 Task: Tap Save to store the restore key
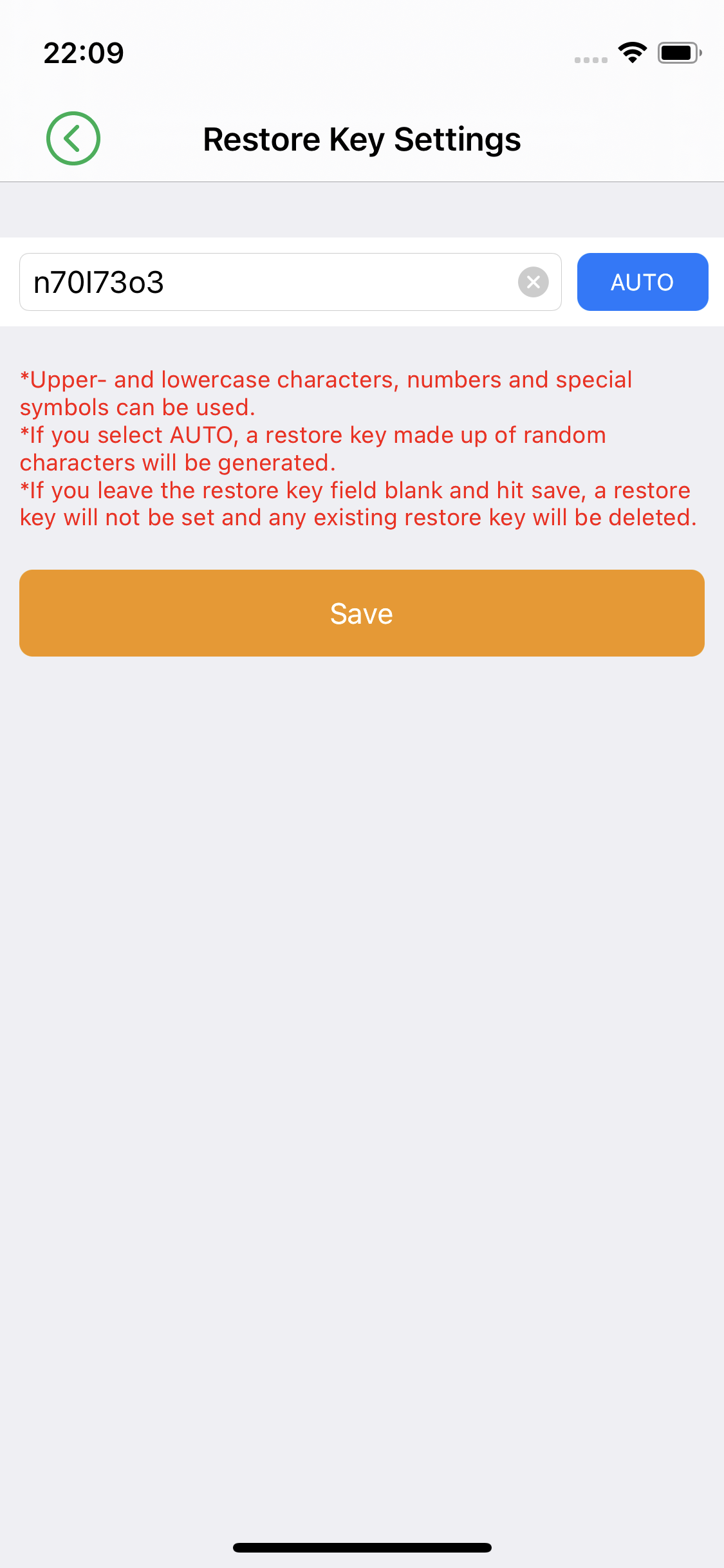[362, 613]
